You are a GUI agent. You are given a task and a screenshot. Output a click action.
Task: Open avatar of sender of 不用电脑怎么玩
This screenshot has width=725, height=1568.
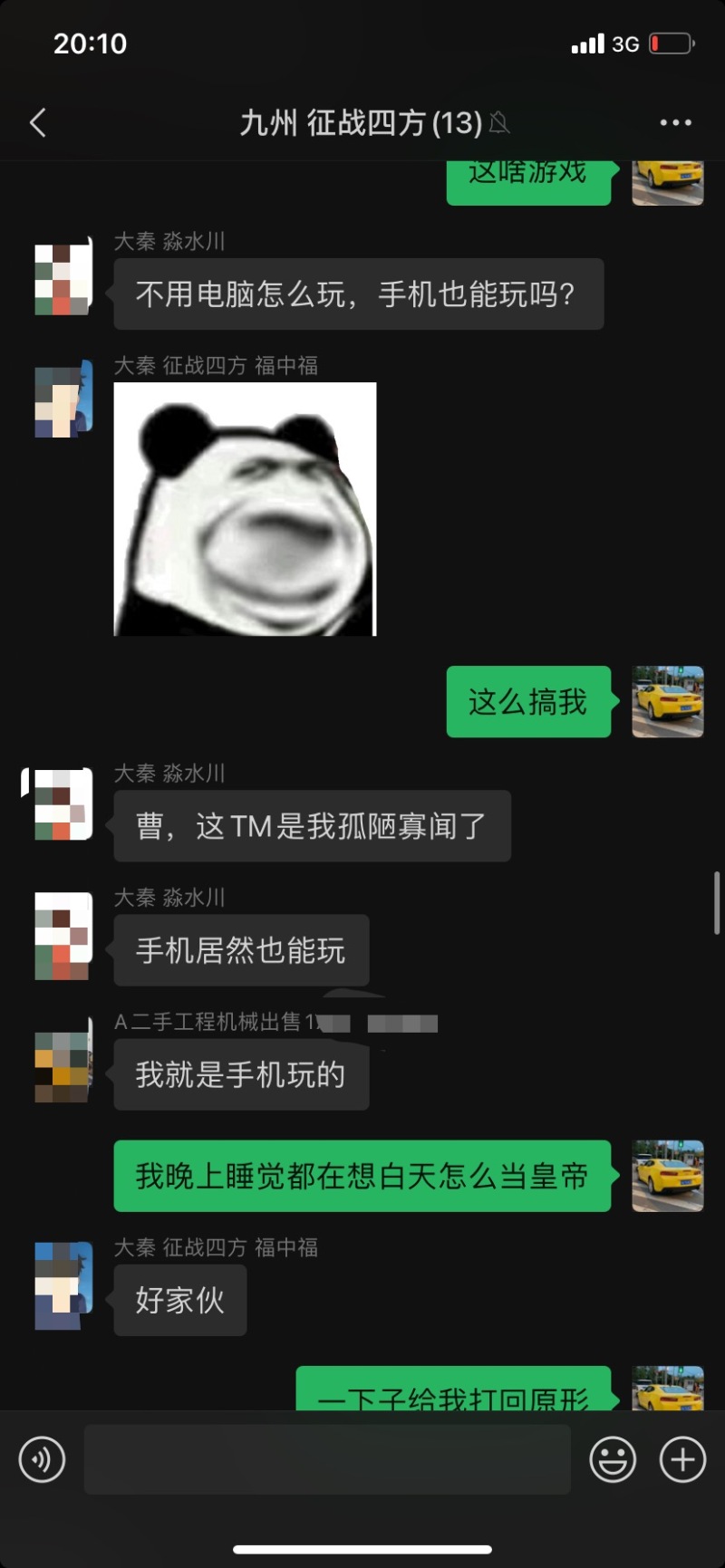[x=63, y=277]
